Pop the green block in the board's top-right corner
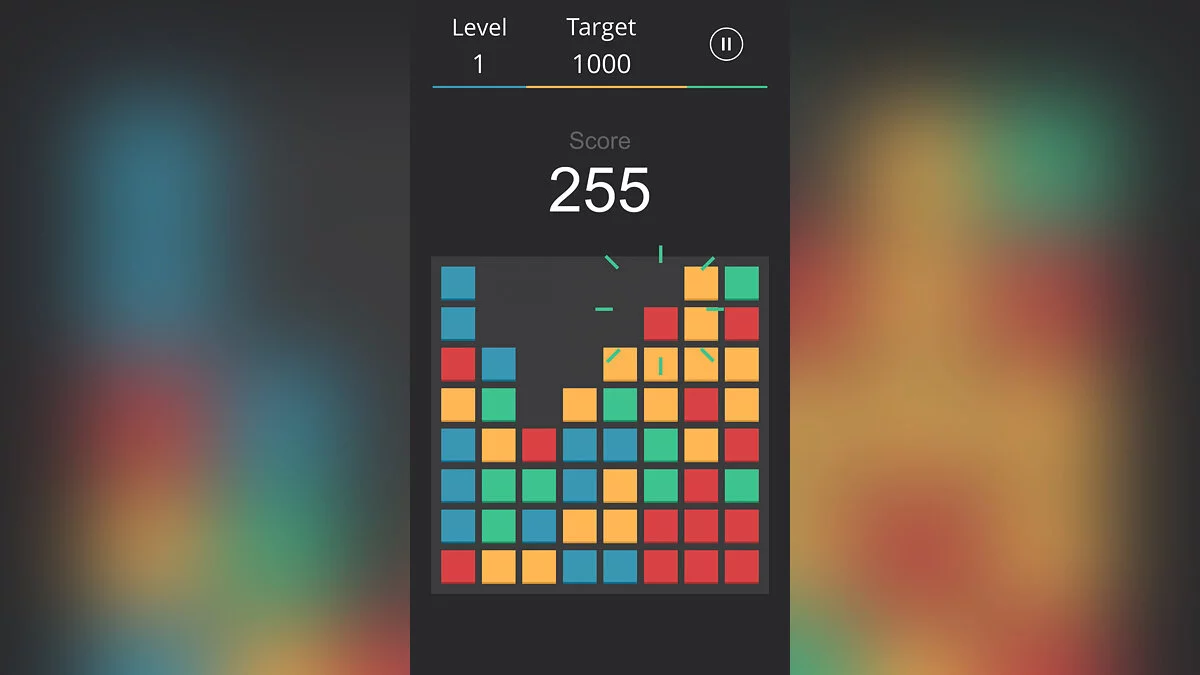 741,283
